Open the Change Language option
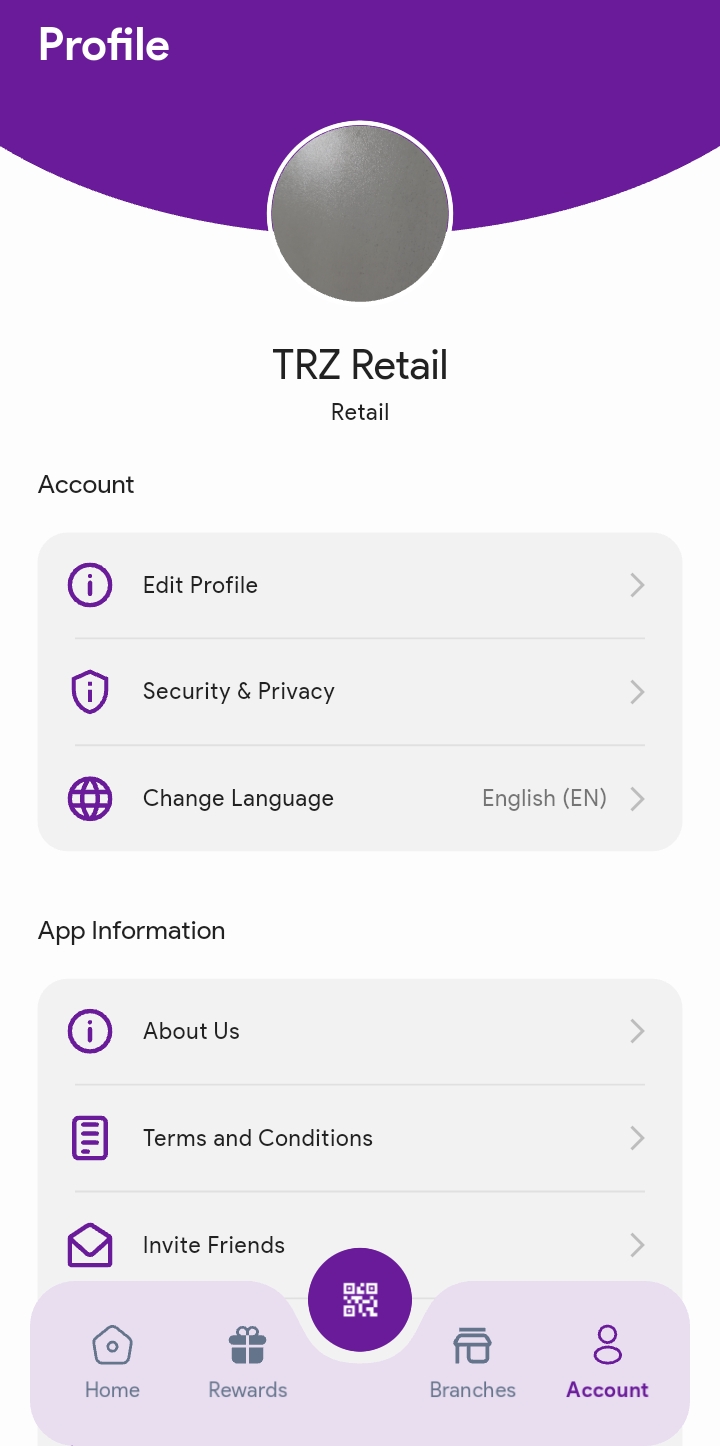The image size is (720, 1446). [x=360, y=799]
